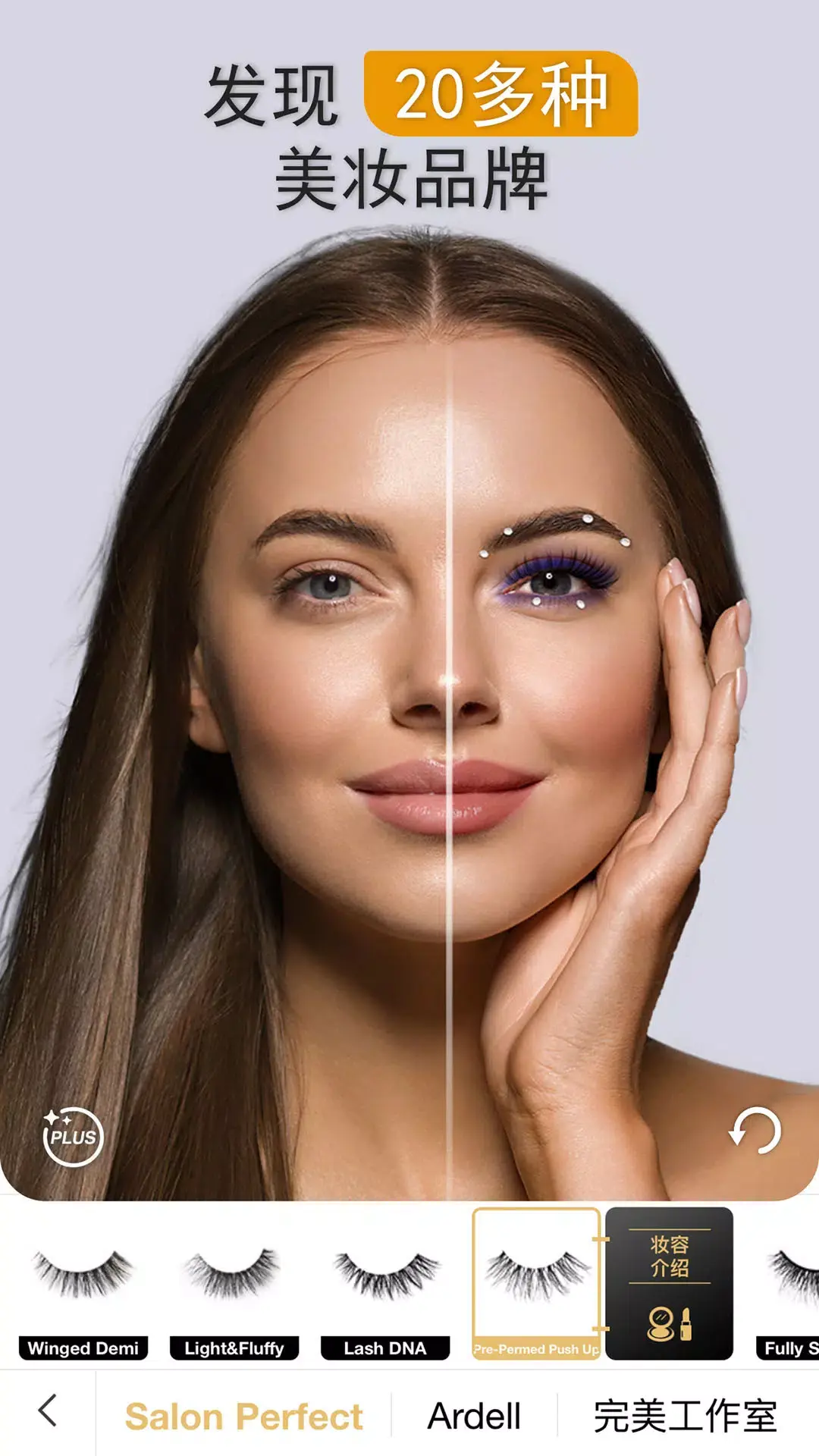The height and width of the screenshot is (1456, 819).
Task: Apply the Winged Demi lash style
Action: 83,1284
